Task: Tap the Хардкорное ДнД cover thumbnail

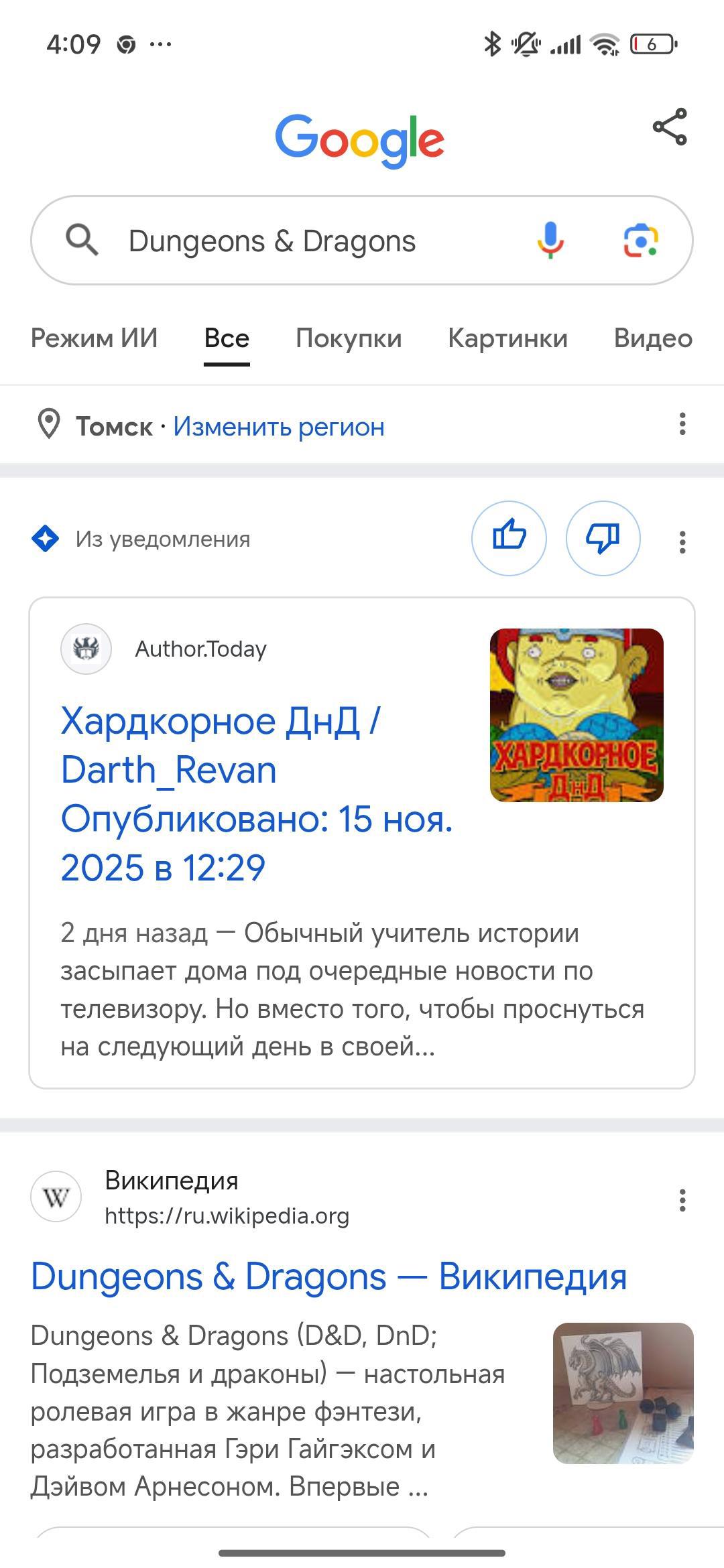Action: (577, 715)
